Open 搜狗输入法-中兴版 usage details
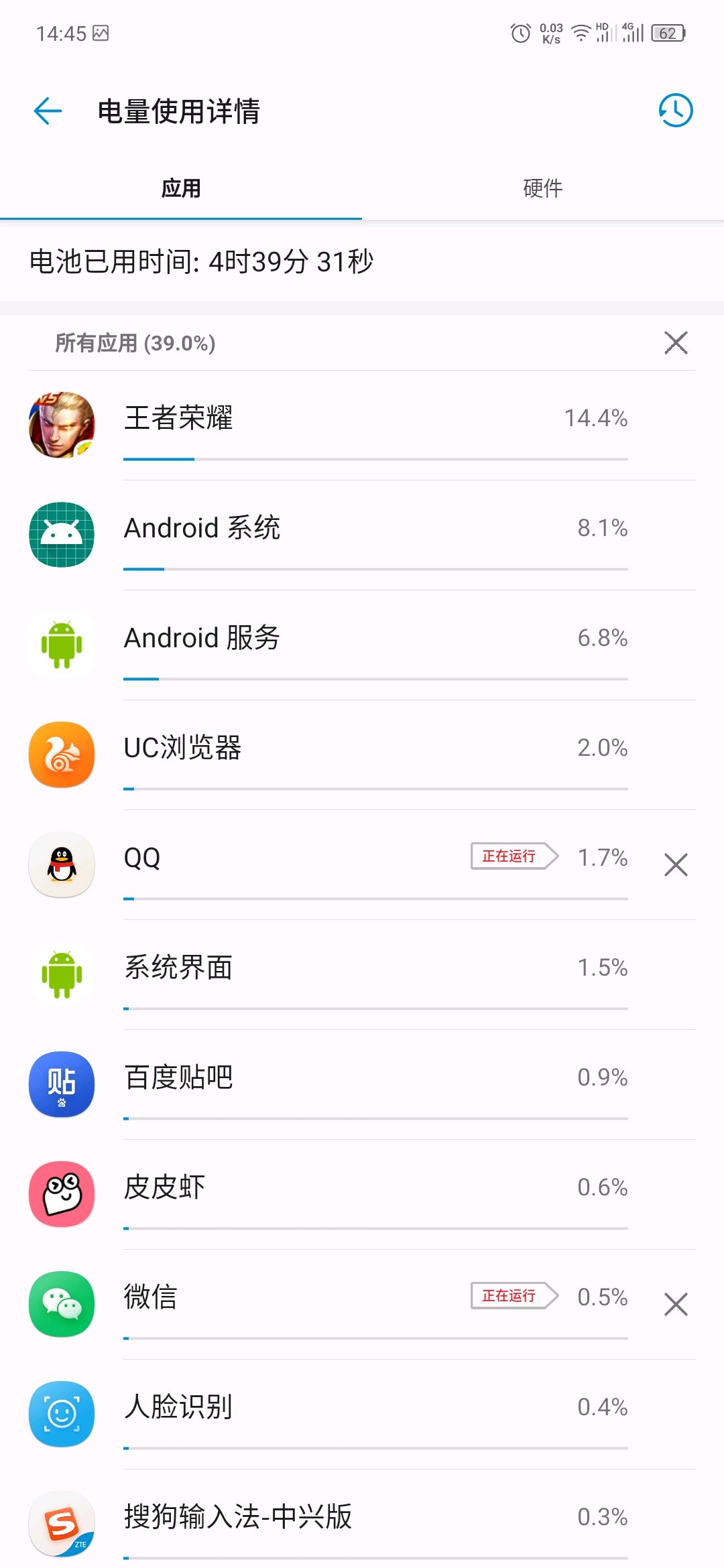 [362, 1522]
